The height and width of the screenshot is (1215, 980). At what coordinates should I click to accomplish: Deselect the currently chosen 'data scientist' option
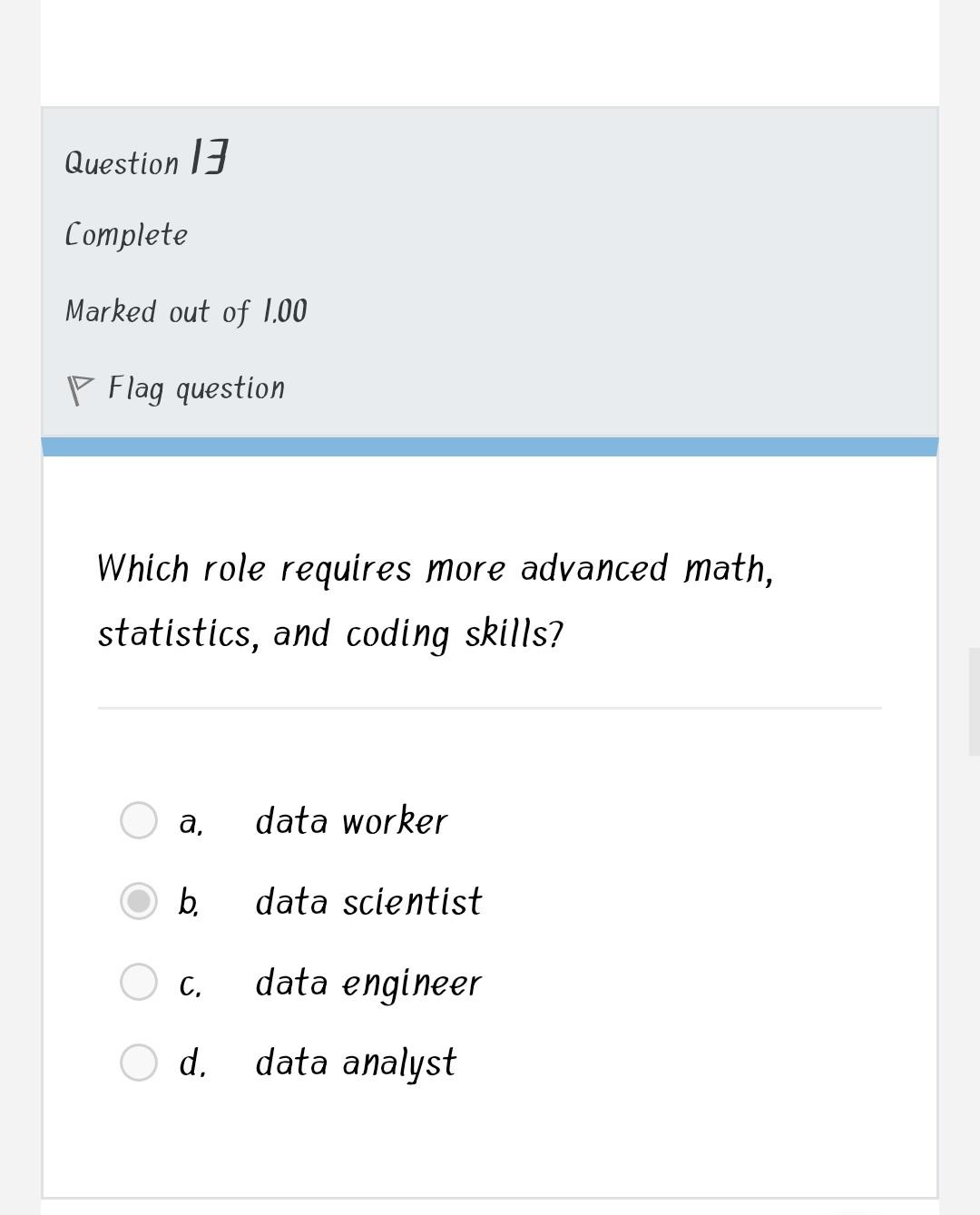coord(140,901)
